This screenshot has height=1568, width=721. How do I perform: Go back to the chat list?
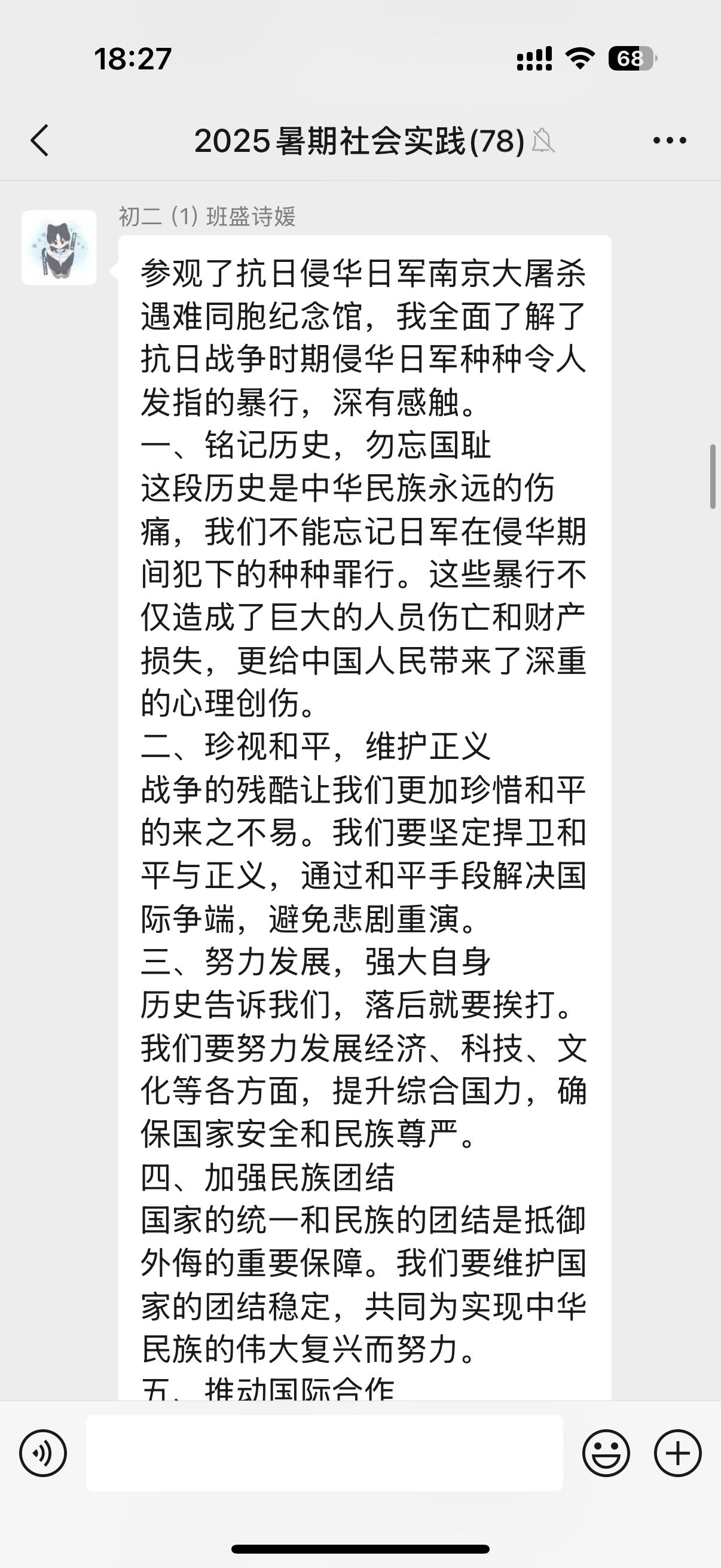click(x=40, y=141)
